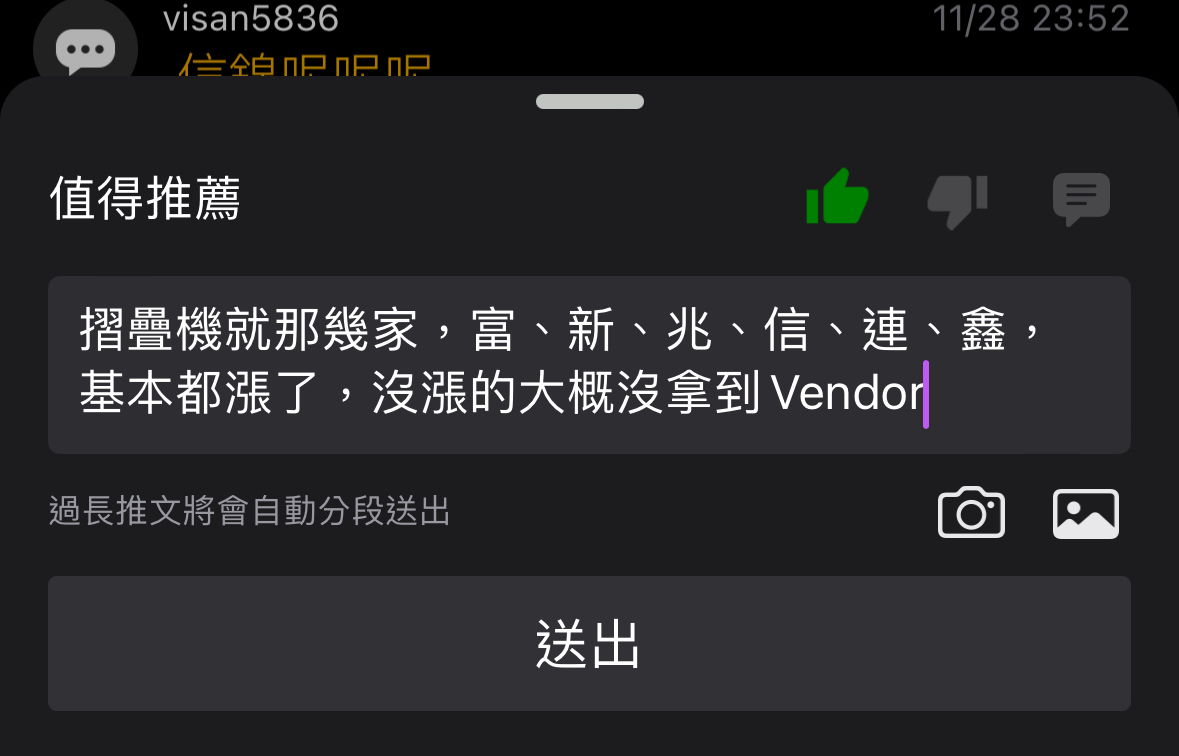Open the camera to attach a photo
1179x756 pixels.
971,513
